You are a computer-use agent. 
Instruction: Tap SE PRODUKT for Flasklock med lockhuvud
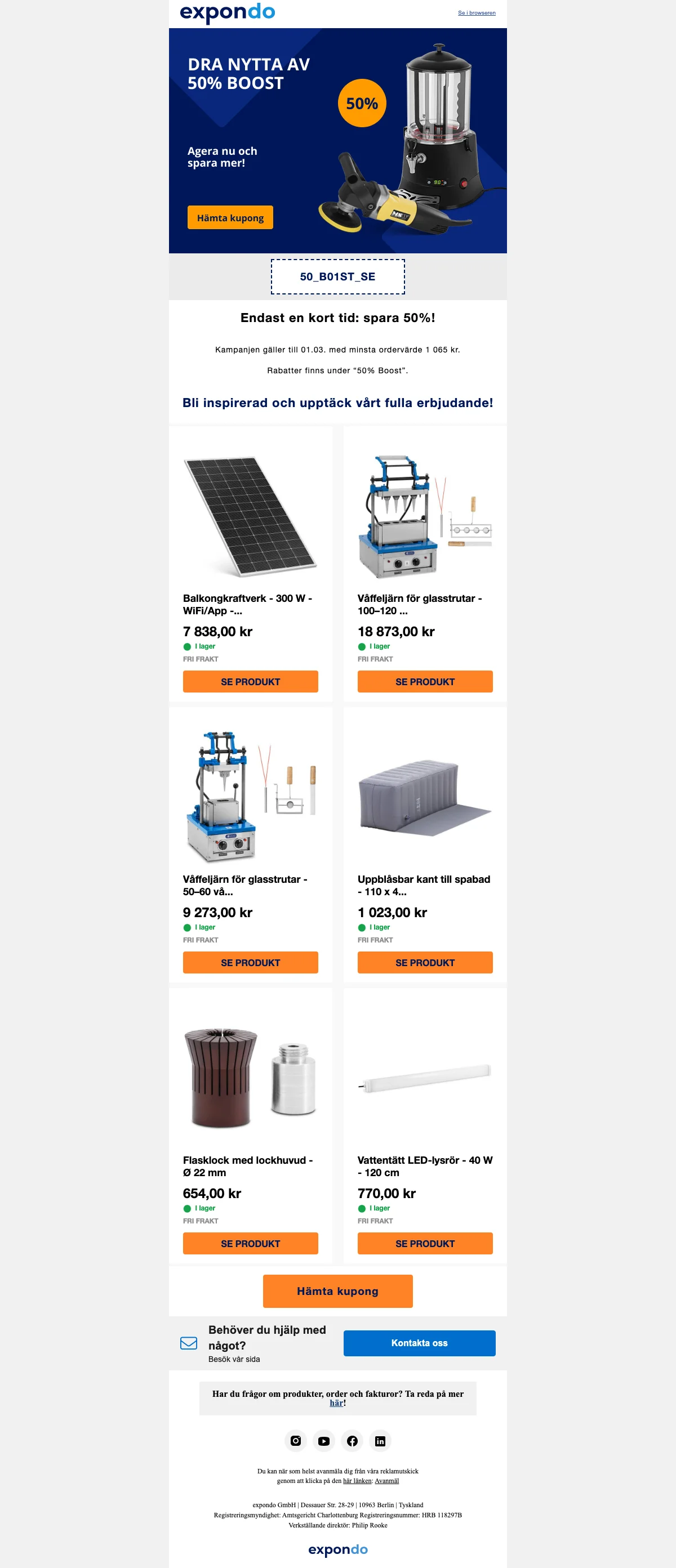(x=250, y=1243)
